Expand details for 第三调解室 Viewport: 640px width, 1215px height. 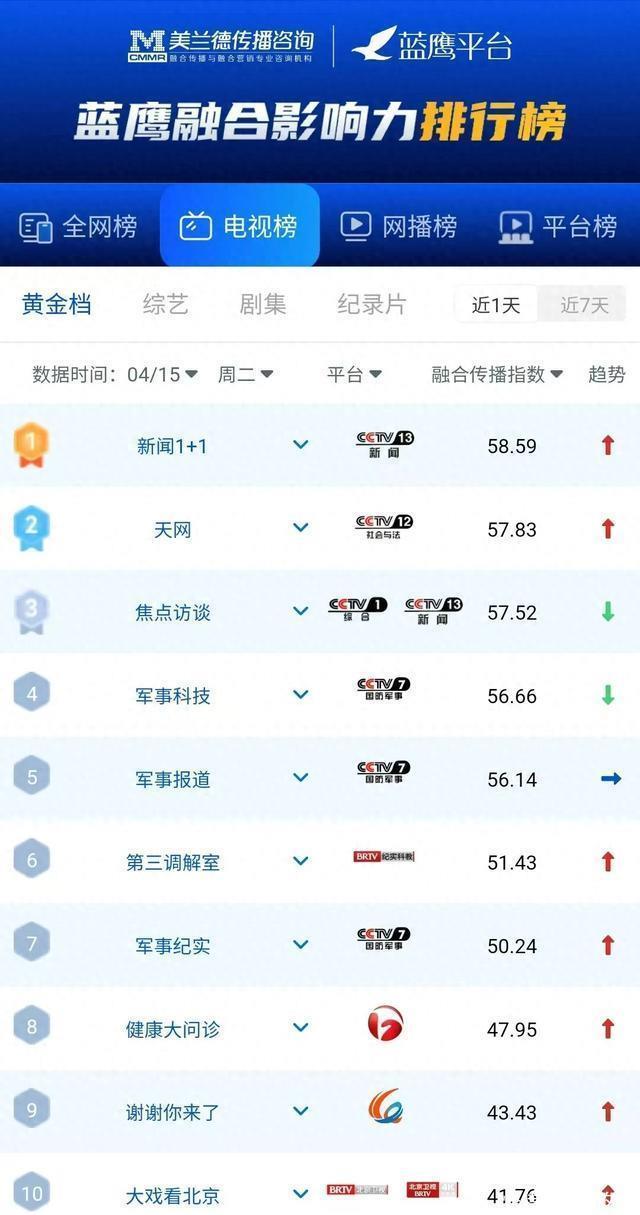(300, 861)
